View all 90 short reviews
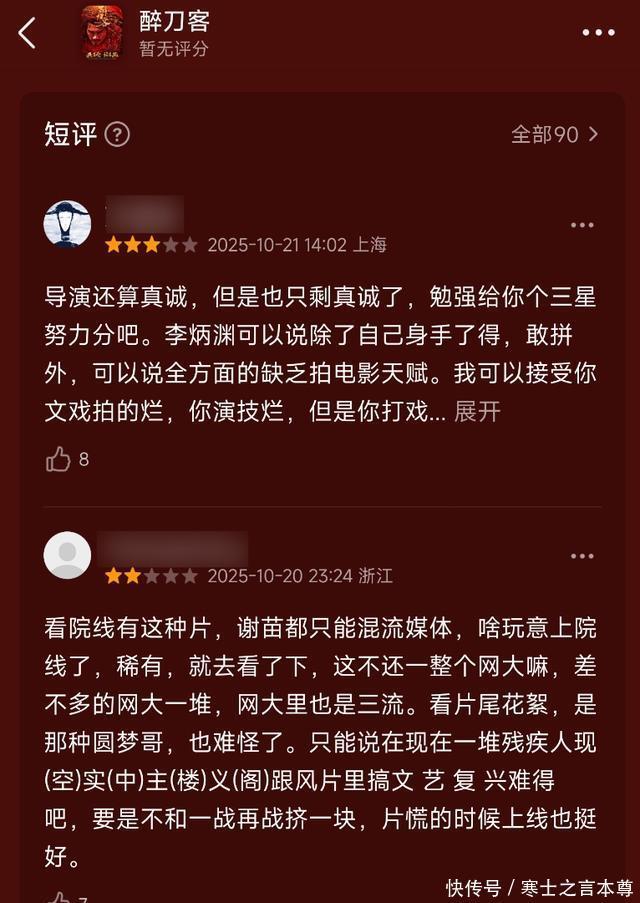Image resolution: width=640 pixels, height=903 pixels. (554, 134)
